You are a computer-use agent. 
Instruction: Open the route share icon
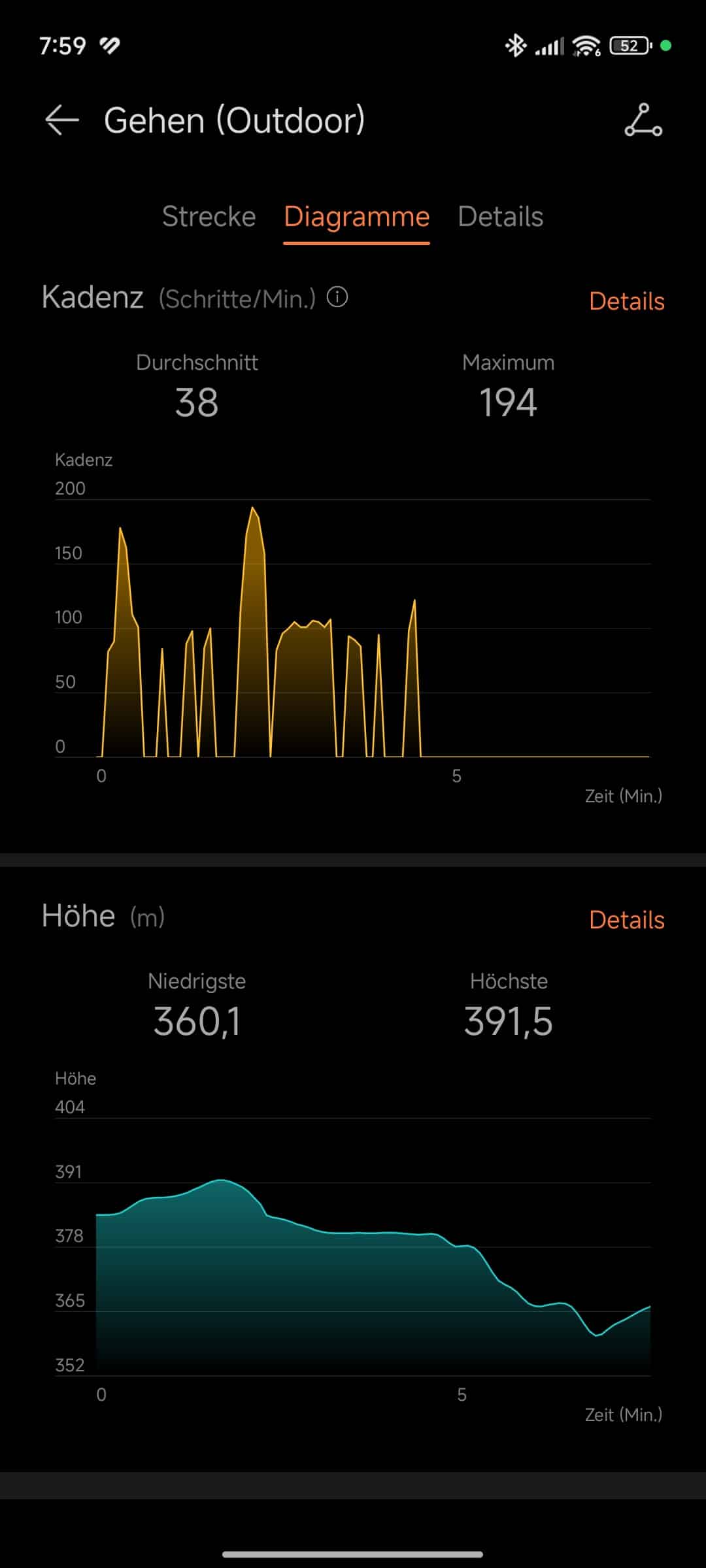[x=643, y=121]
